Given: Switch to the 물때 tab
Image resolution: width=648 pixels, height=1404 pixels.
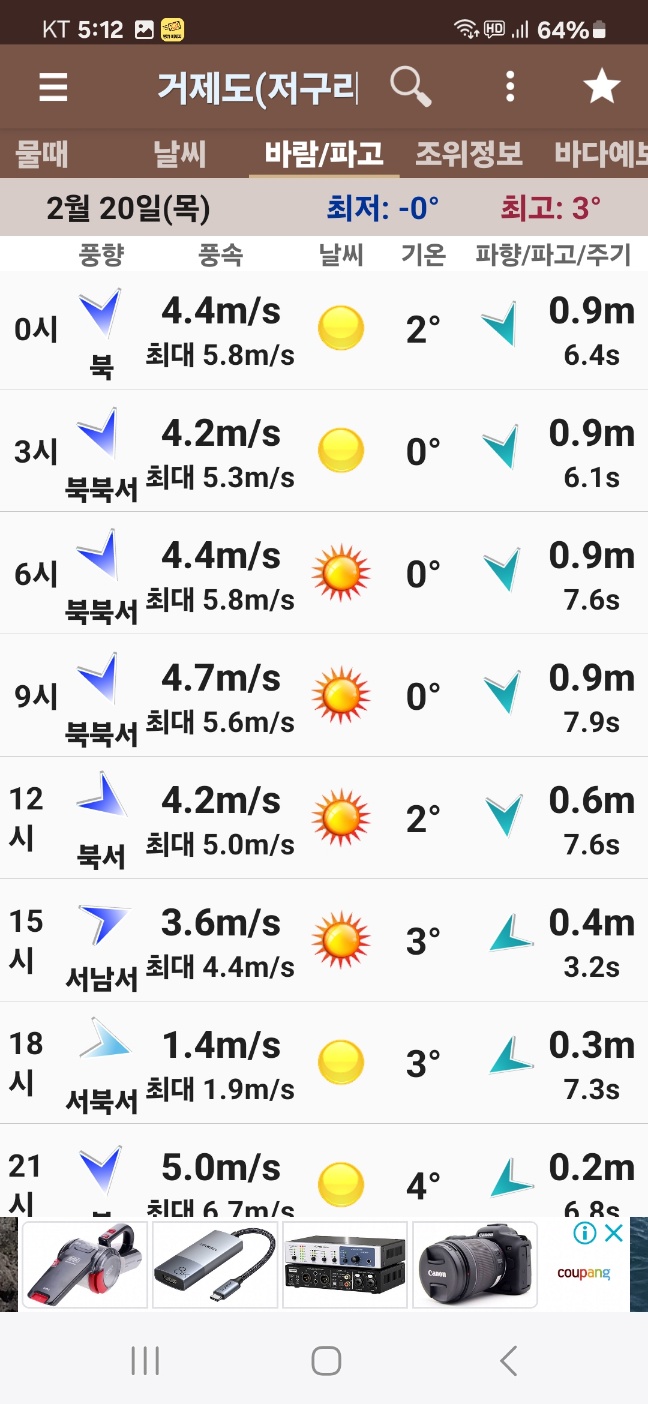Looking at the screenshot, I should [42, 154].
